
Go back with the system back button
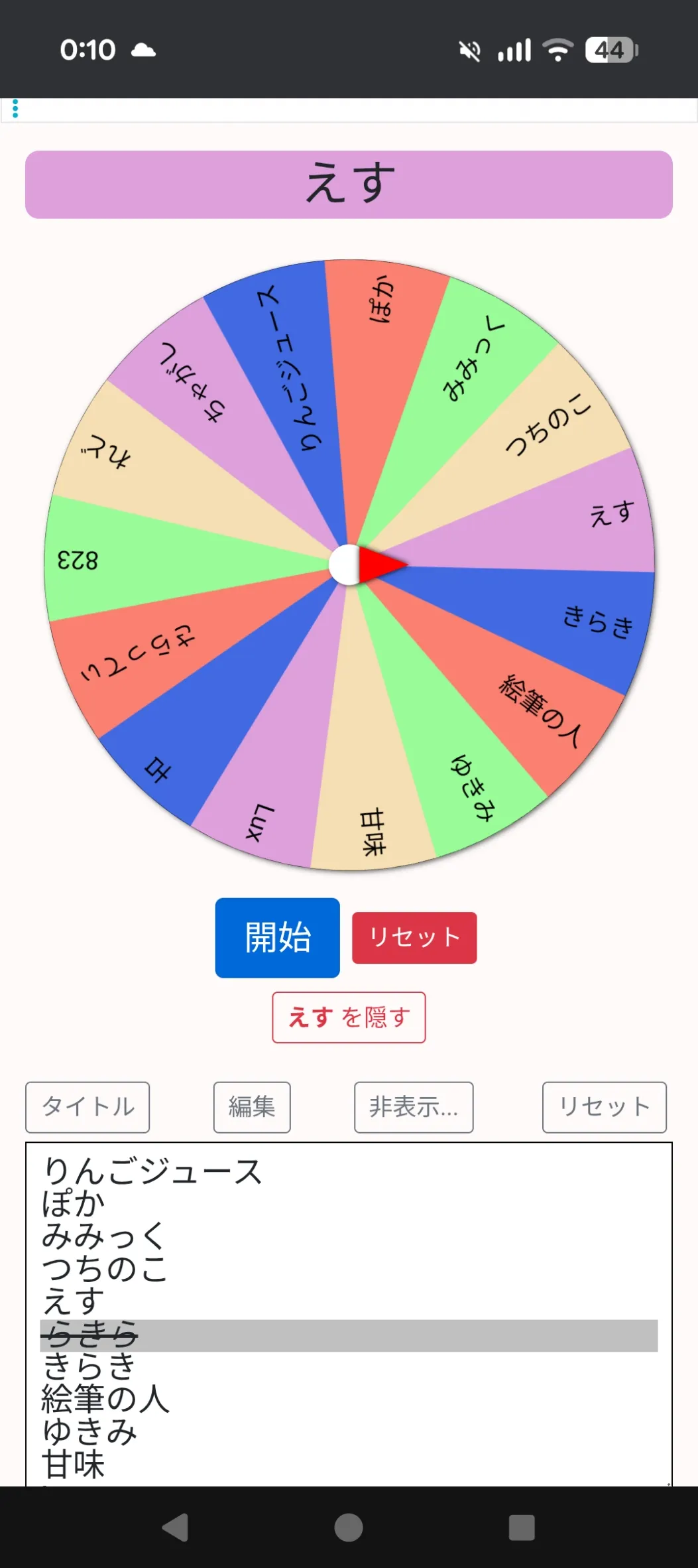(176, 1528)
